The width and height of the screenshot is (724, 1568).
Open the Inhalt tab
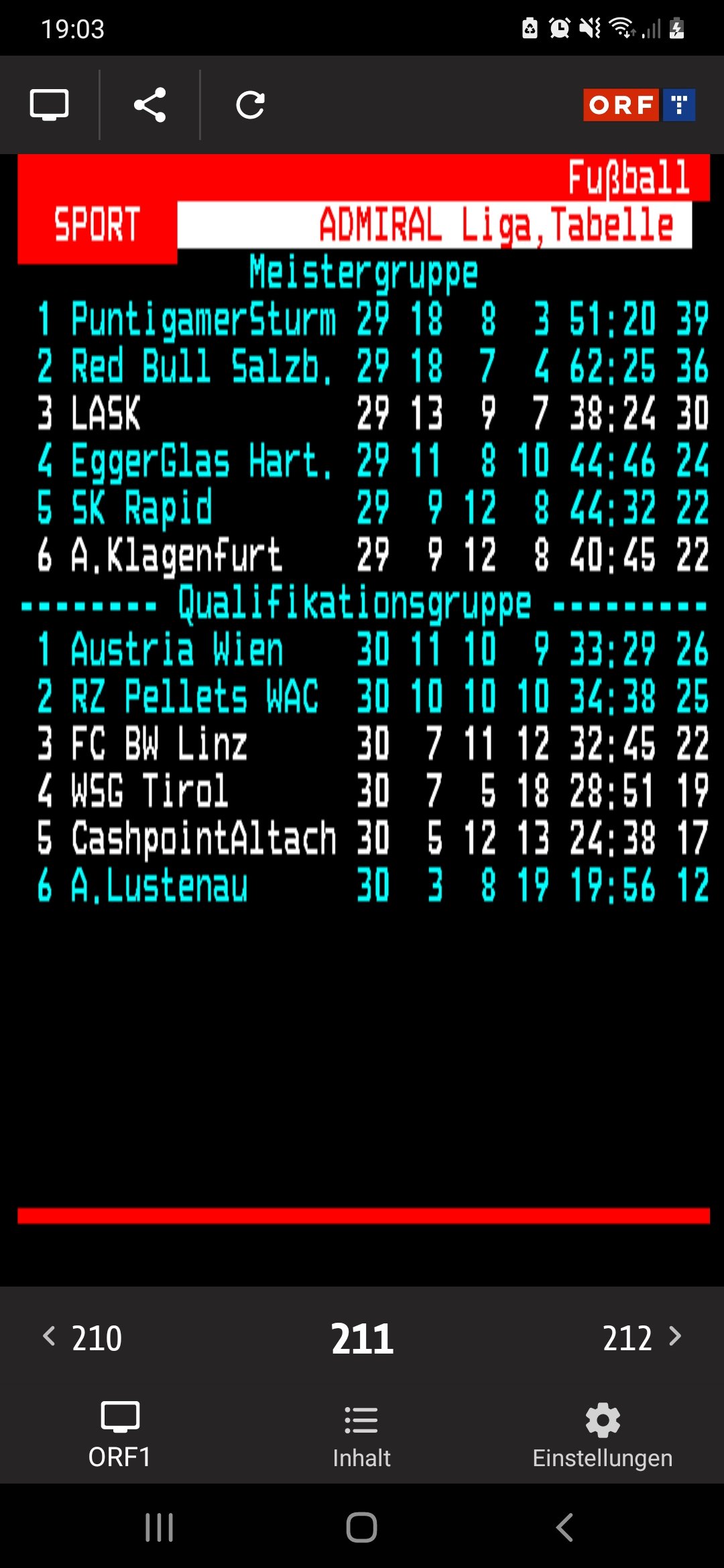361,1435
